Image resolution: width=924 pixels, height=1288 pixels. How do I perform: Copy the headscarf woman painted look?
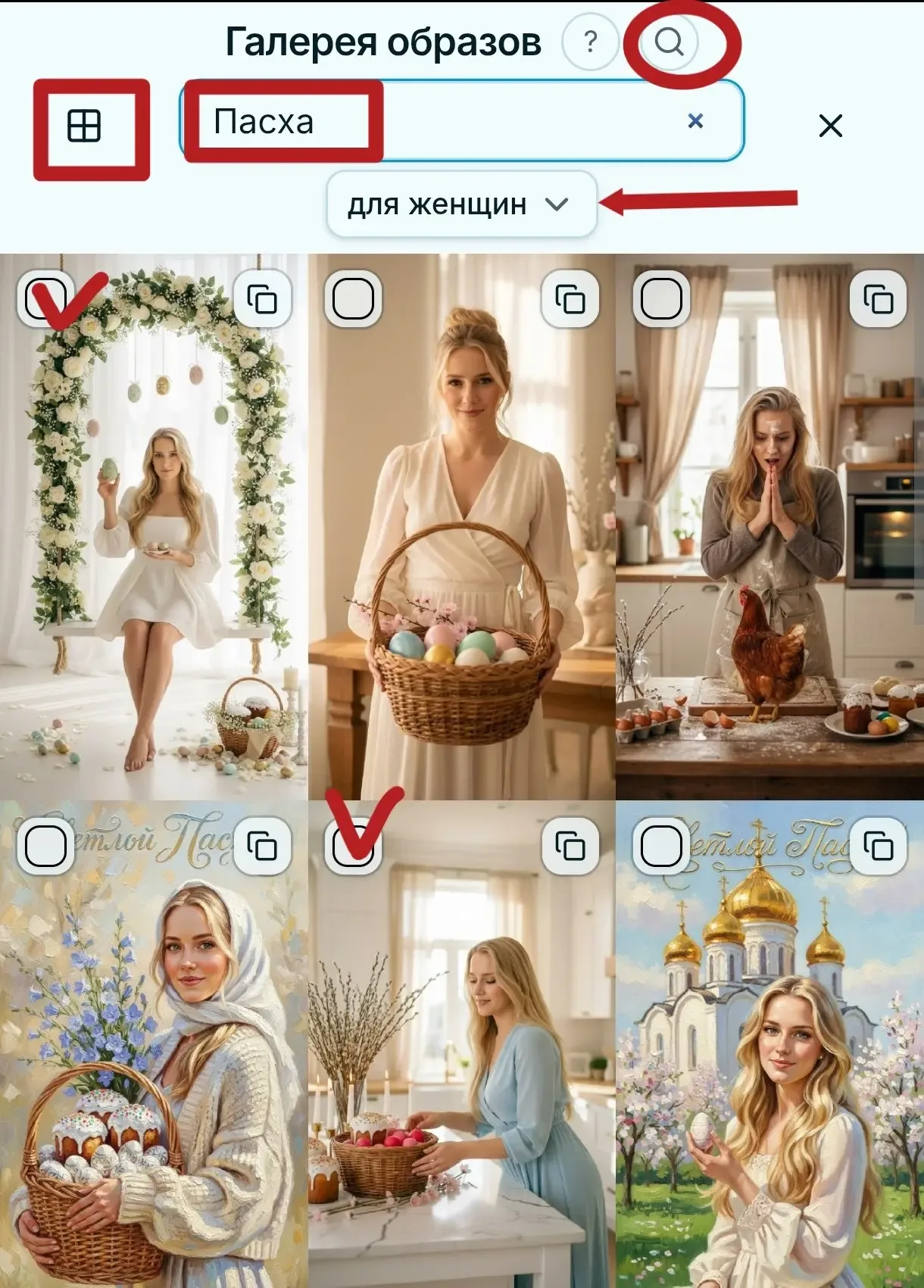[262, 846]
